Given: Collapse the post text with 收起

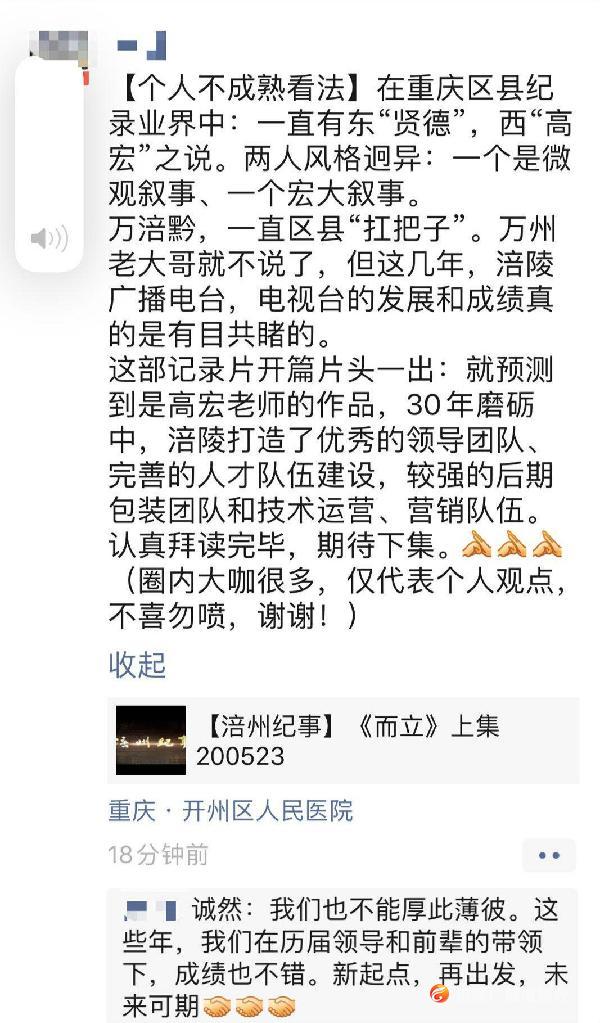Looking at the screenshot, I should point(137,665).
